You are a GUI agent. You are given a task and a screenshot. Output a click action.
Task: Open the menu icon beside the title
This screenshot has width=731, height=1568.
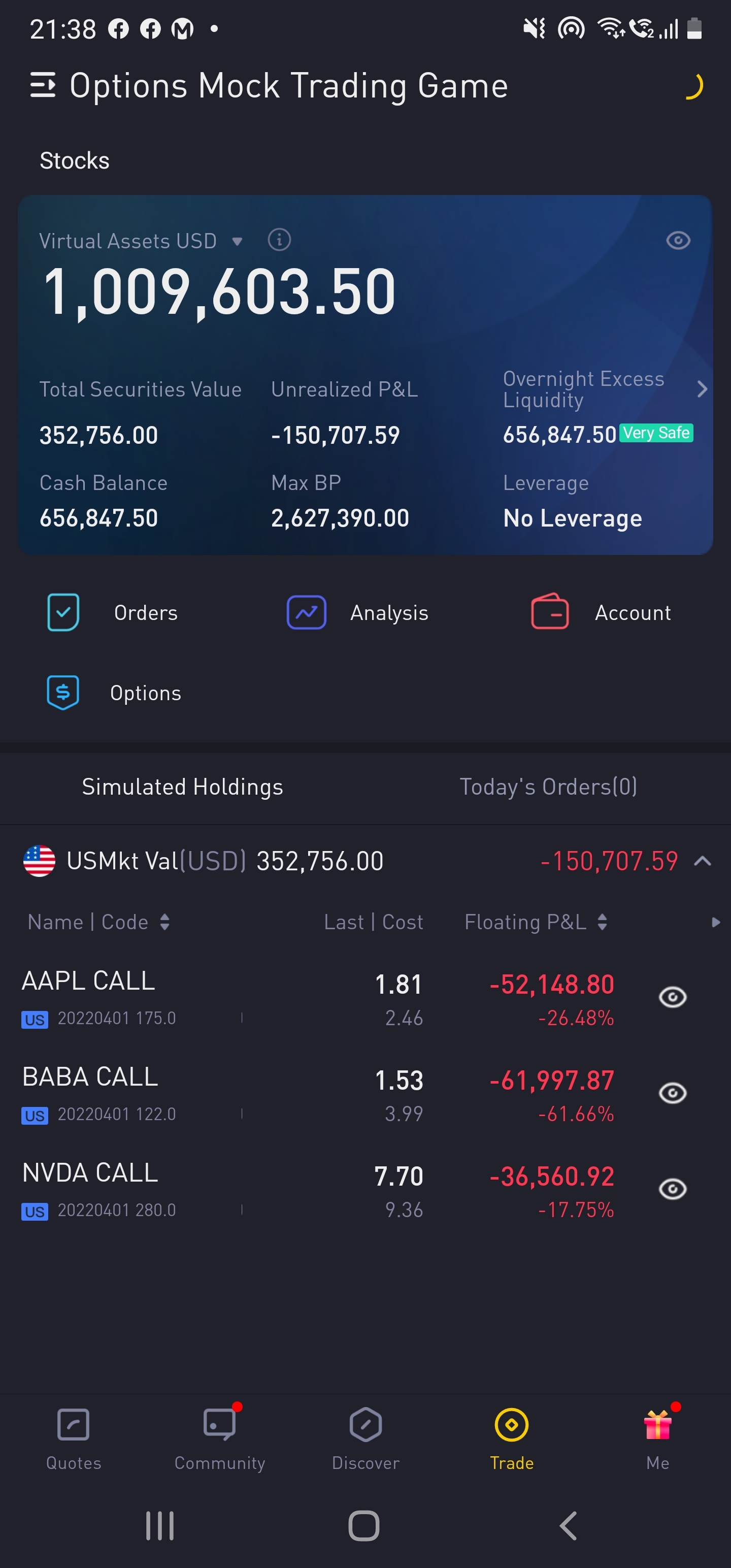coord(43,85)
